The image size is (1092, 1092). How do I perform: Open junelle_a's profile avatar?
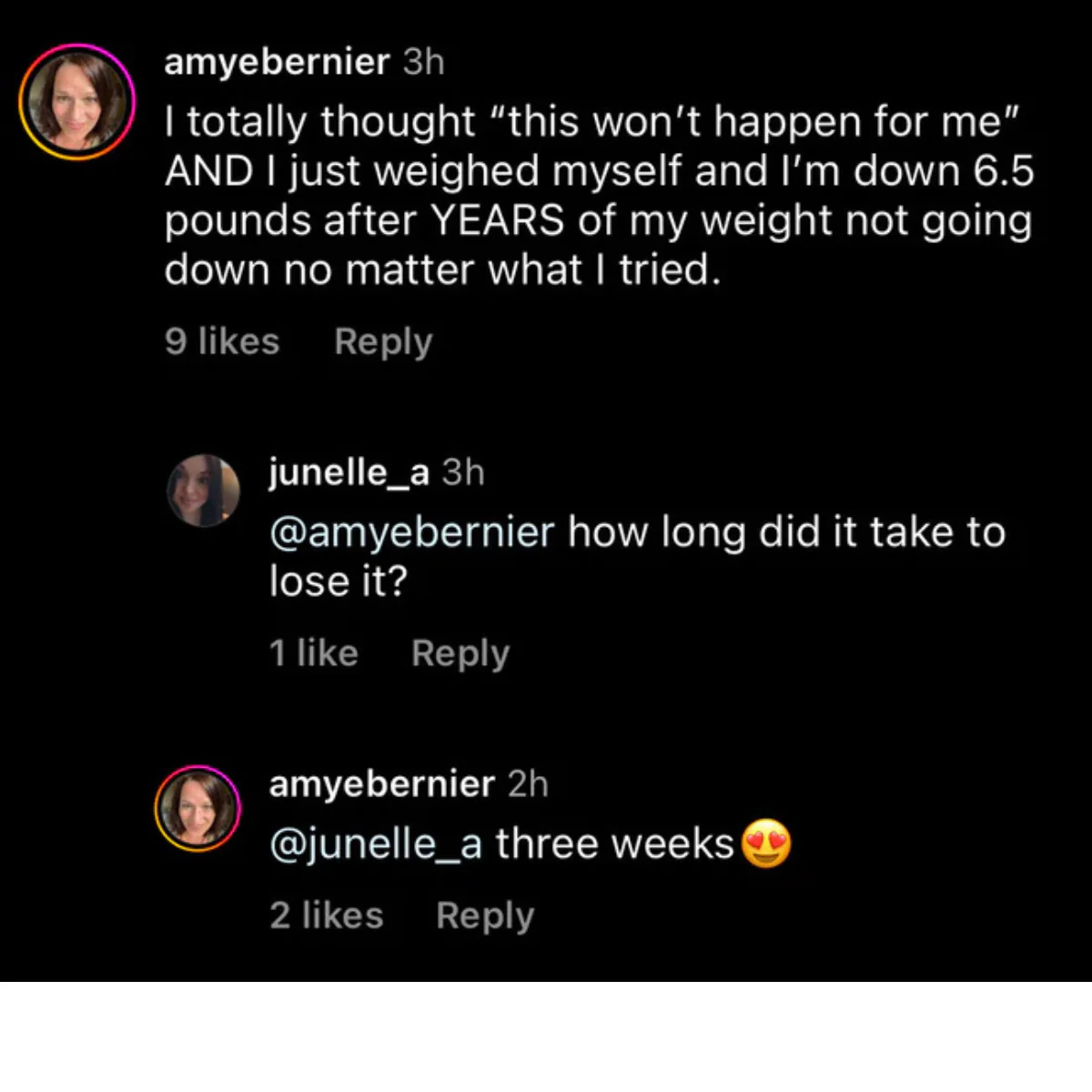tap(202, 491)
